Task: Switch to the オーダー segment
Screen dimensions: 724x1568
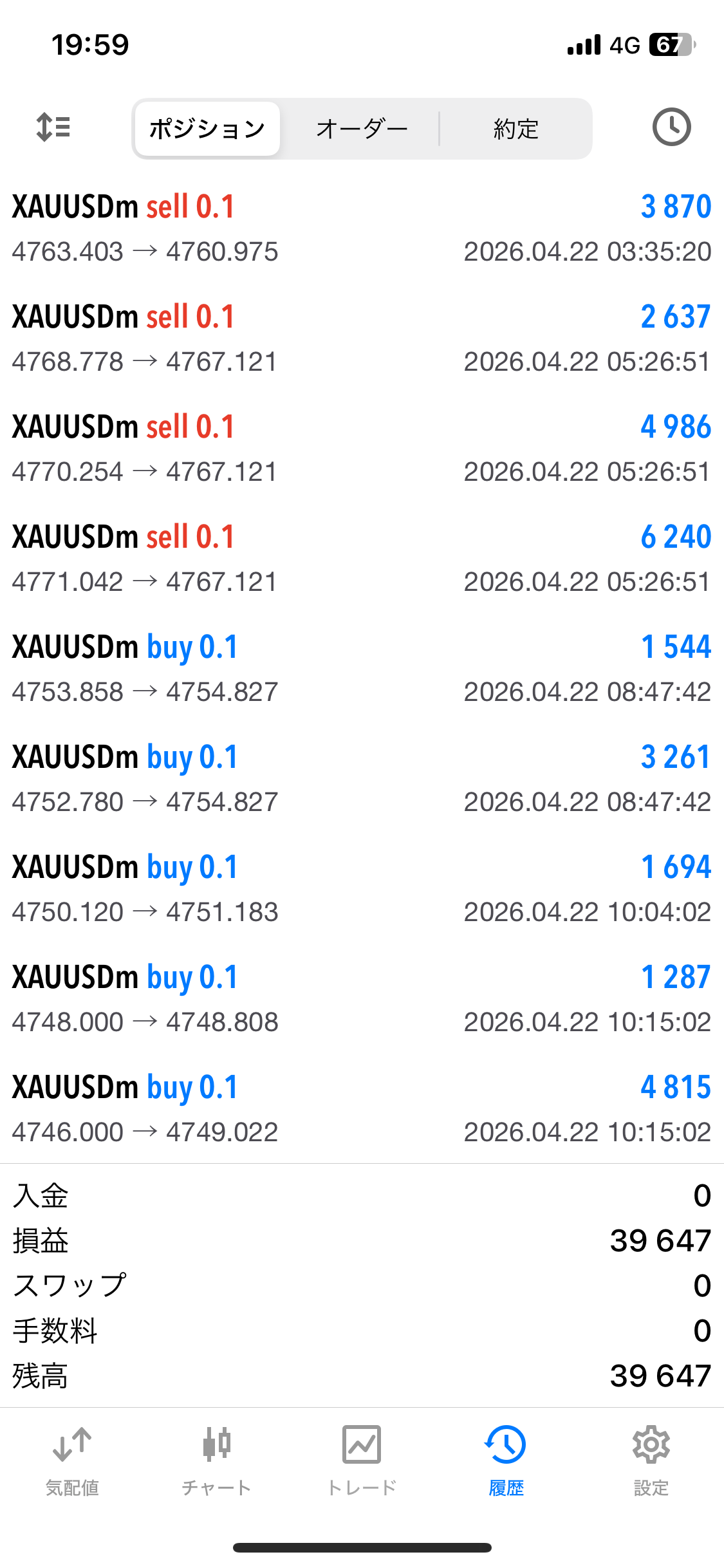Action: (362, 129)
